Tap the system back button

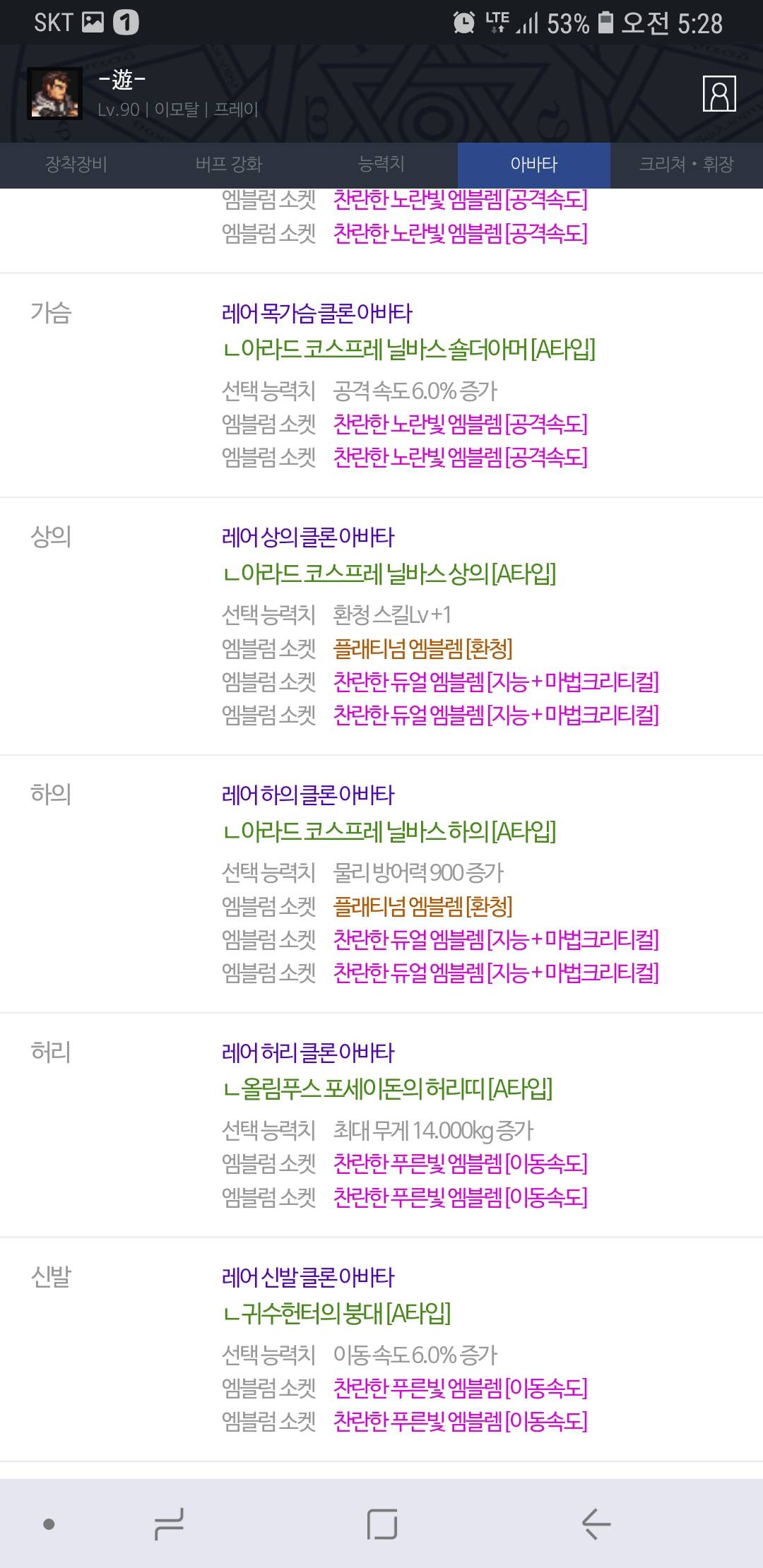(596, 1524)
